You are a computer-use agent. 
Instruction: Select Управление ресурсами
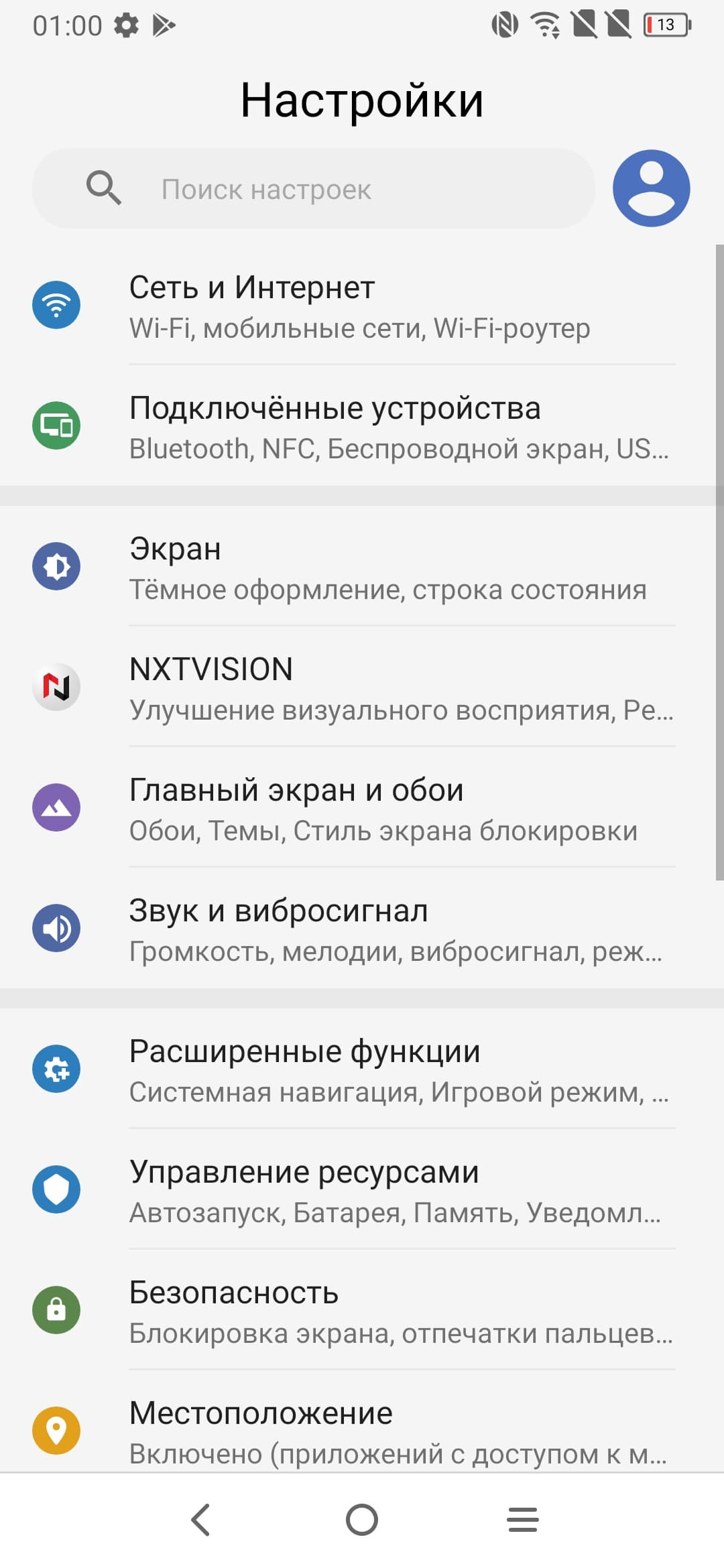pyautogui.click(x=362, y=1191)
